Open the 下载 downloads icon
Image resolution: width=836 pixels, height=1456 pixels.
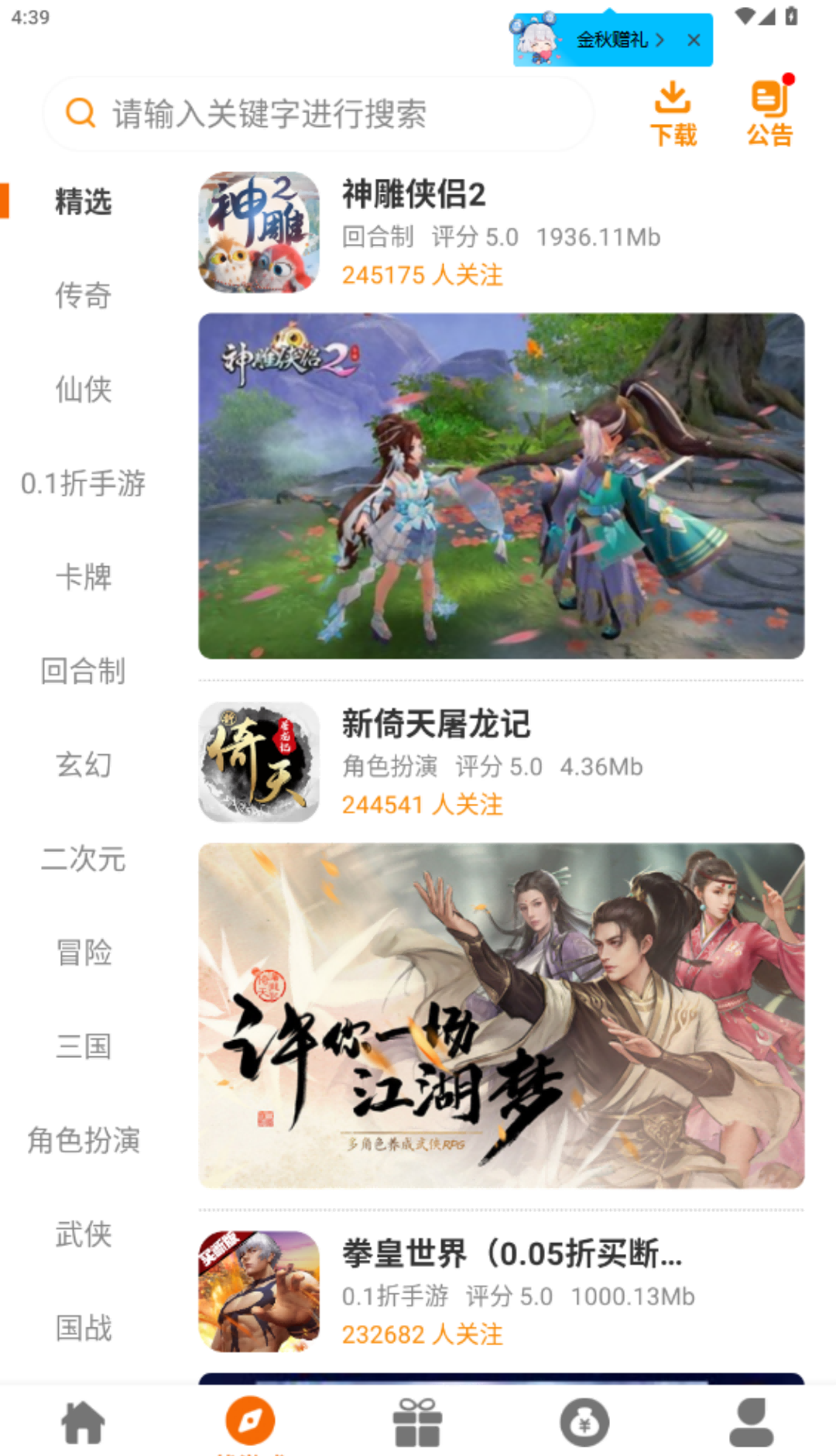click(x=673, y=111)
